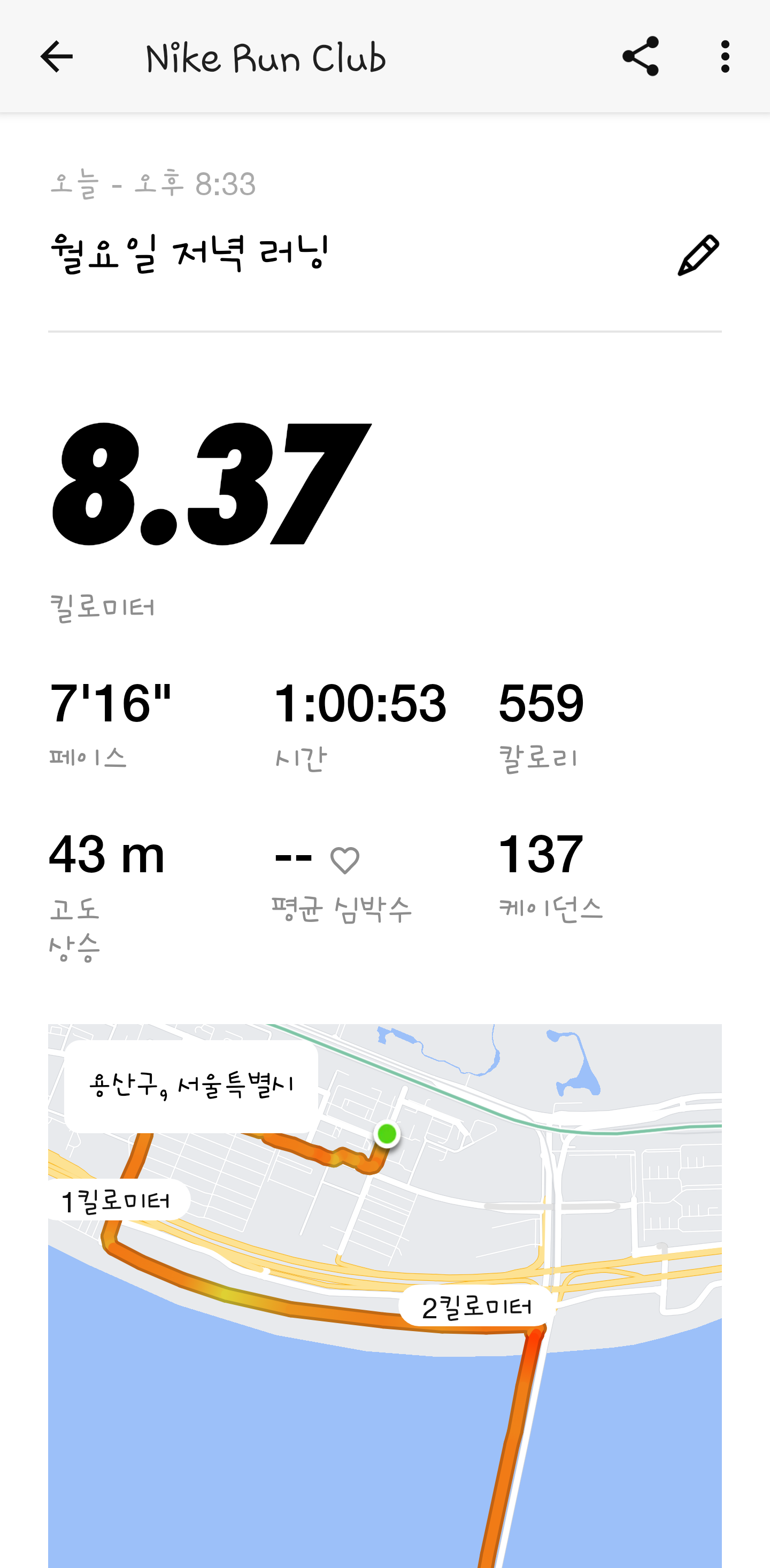The image size is (770, 1568).
Task: Edit the run title with pencil icon
Action: click(698, 255)
